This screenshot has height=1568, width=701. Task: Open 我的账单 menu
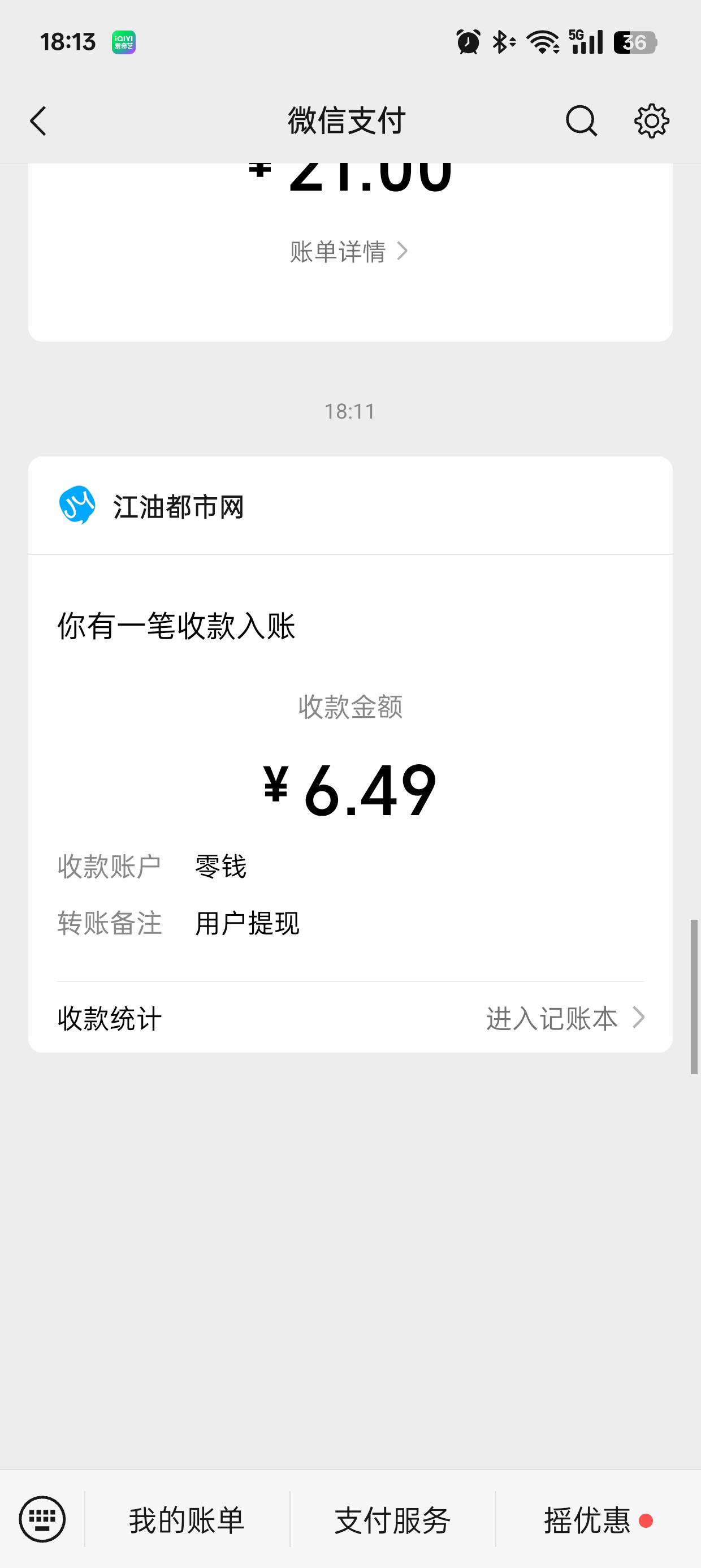click(x=186, y=1520)
